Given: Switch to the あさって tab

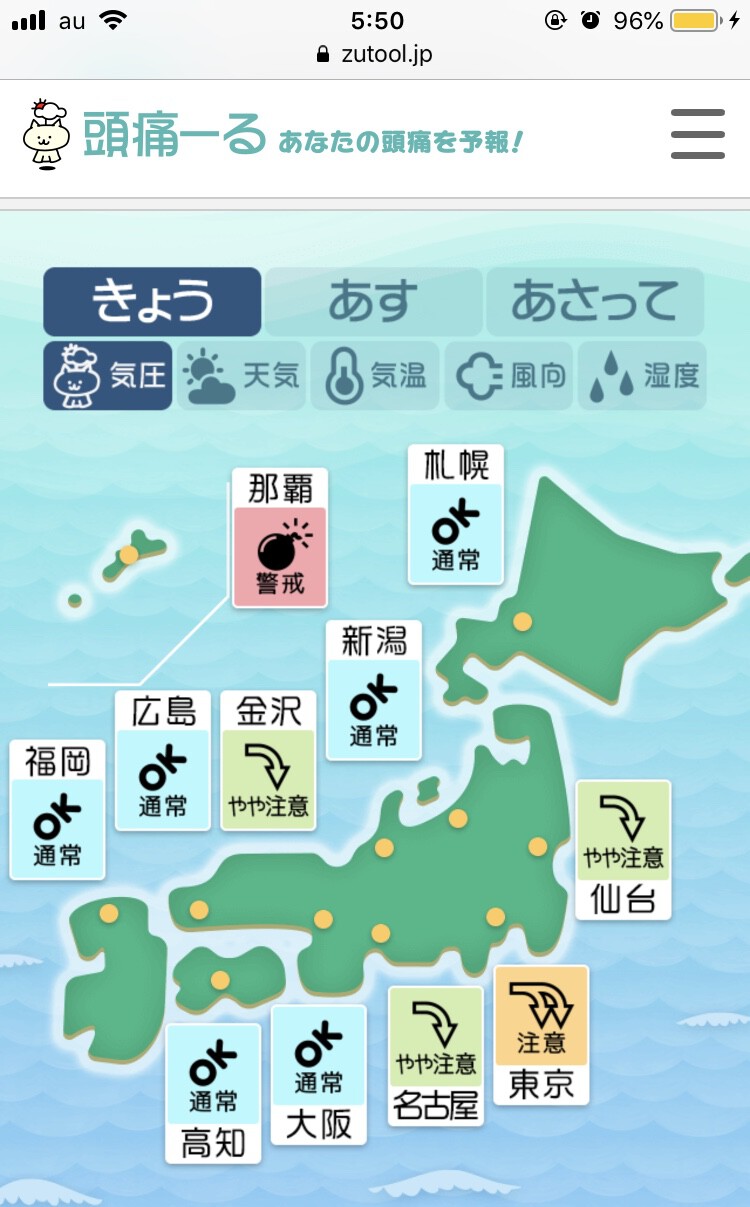Looking at the screenshot, I should (x=595, y=302).
